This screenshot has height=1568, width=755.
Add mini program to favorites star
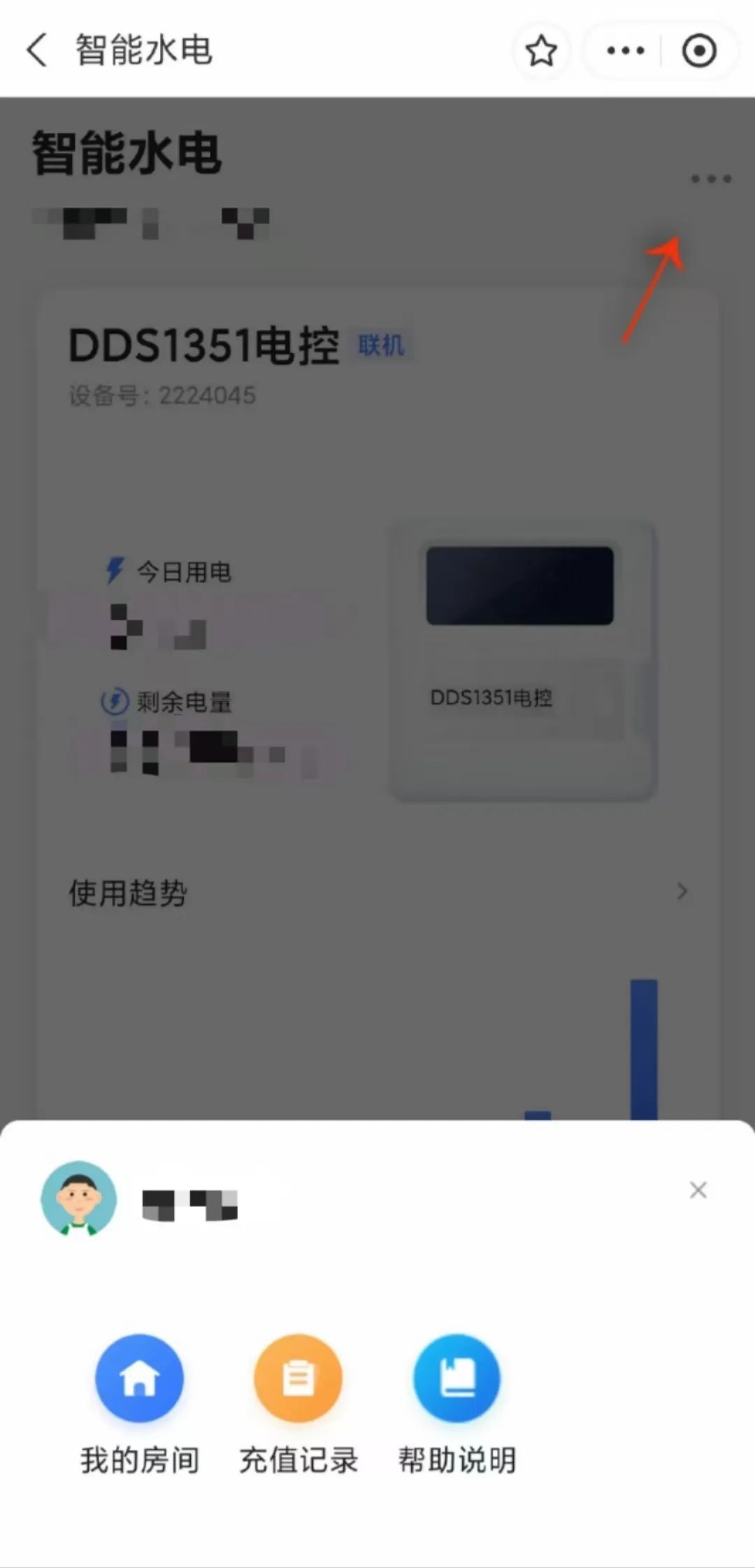click(541, 50)
